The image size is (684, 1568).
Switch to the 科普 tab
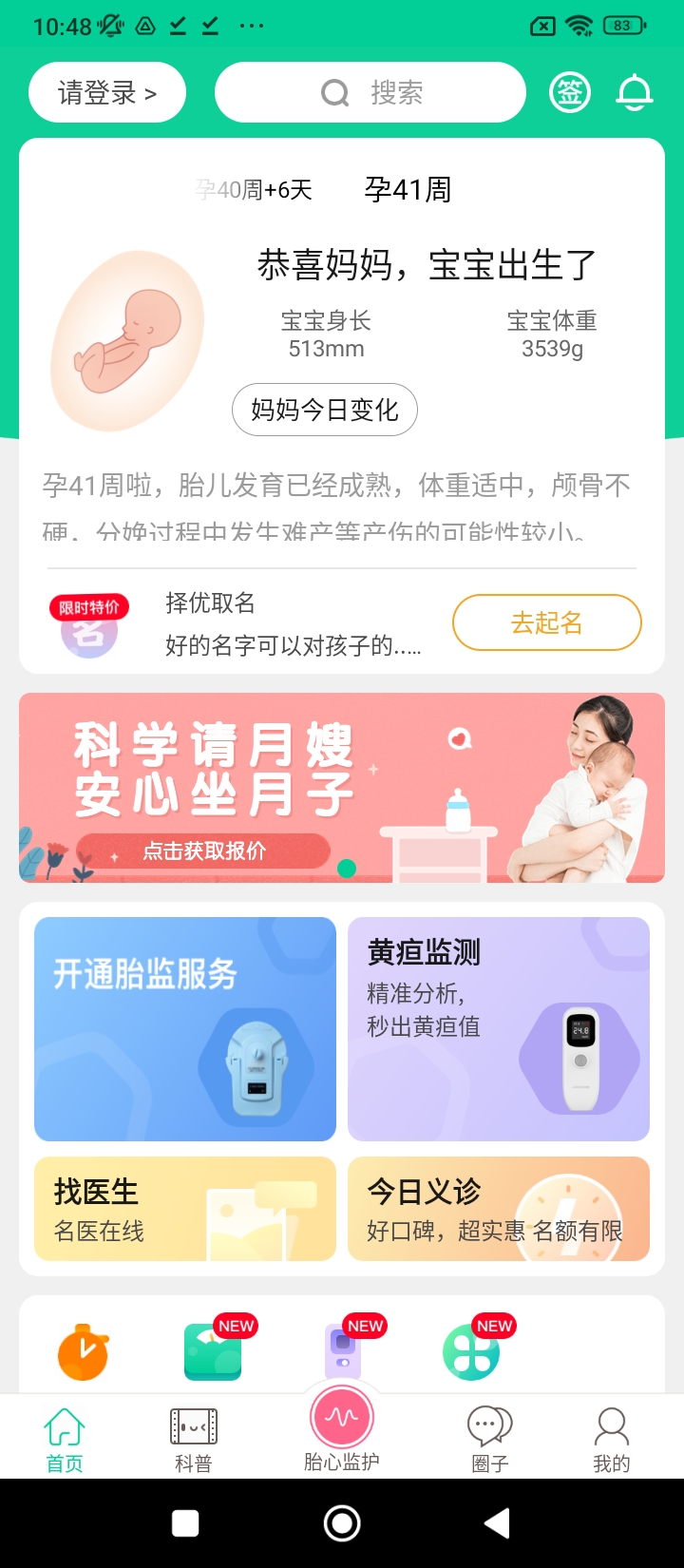click(x=194, y=1440)
